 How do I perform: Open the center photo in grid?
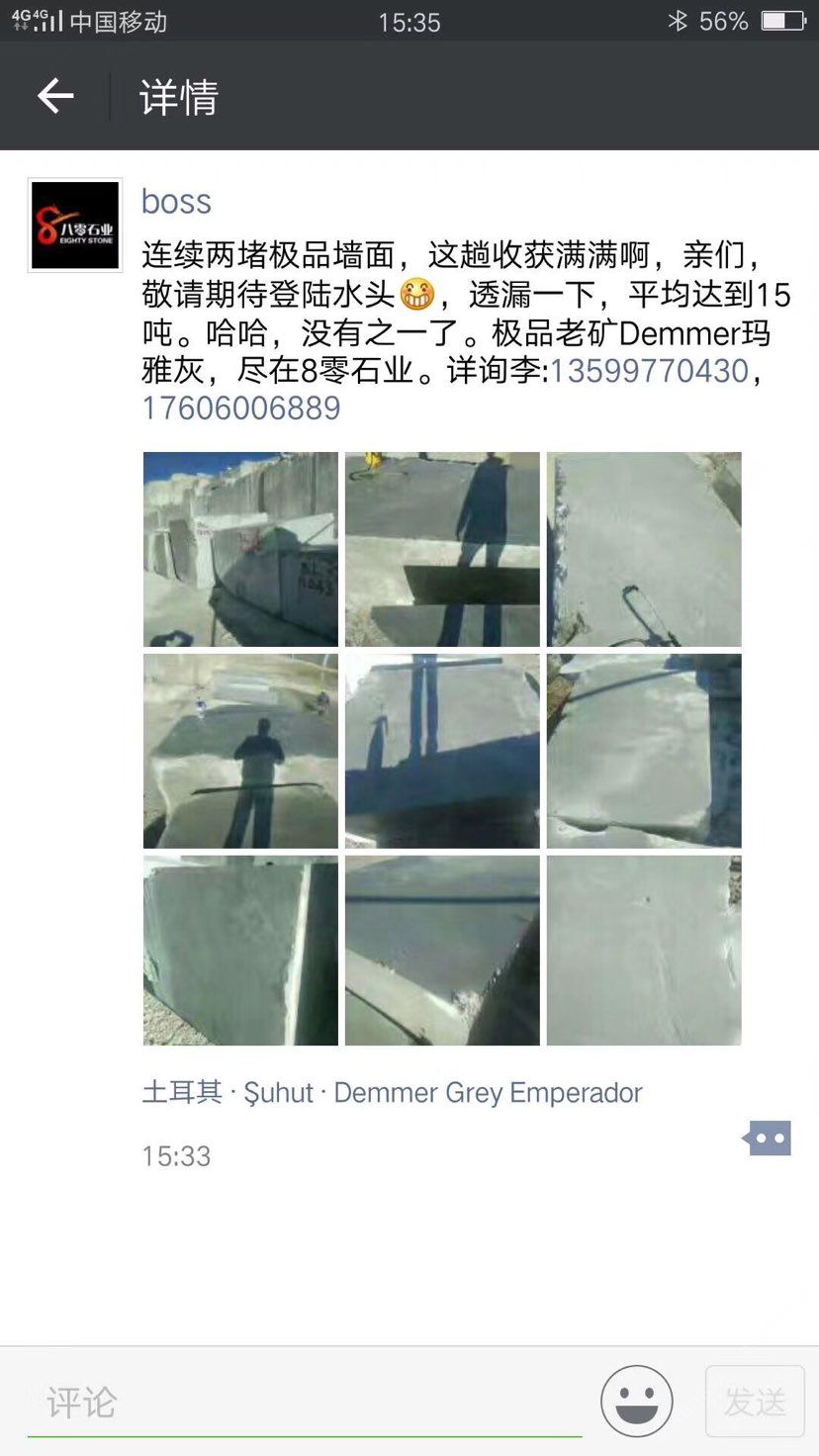[x=442, y=751]
